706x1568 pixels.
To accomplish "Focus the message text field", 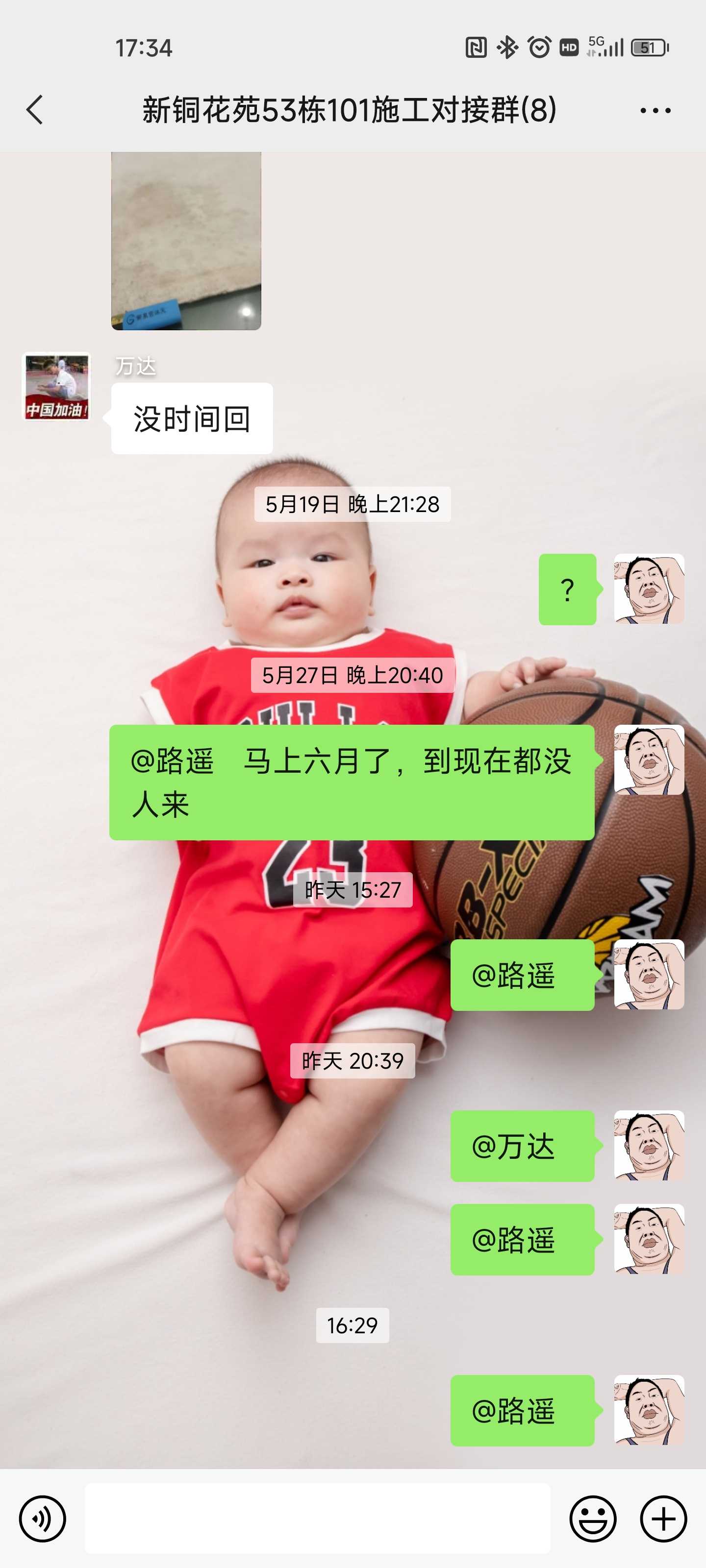I will coord(317,1518).
